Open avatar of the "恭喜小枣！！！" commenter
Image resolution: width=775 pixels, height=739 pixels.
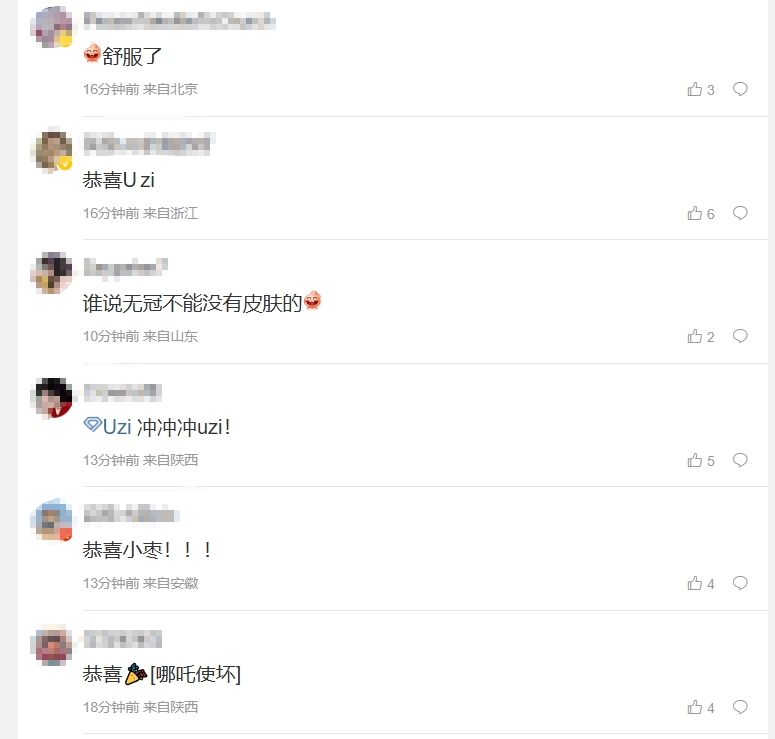click(52, 521)
